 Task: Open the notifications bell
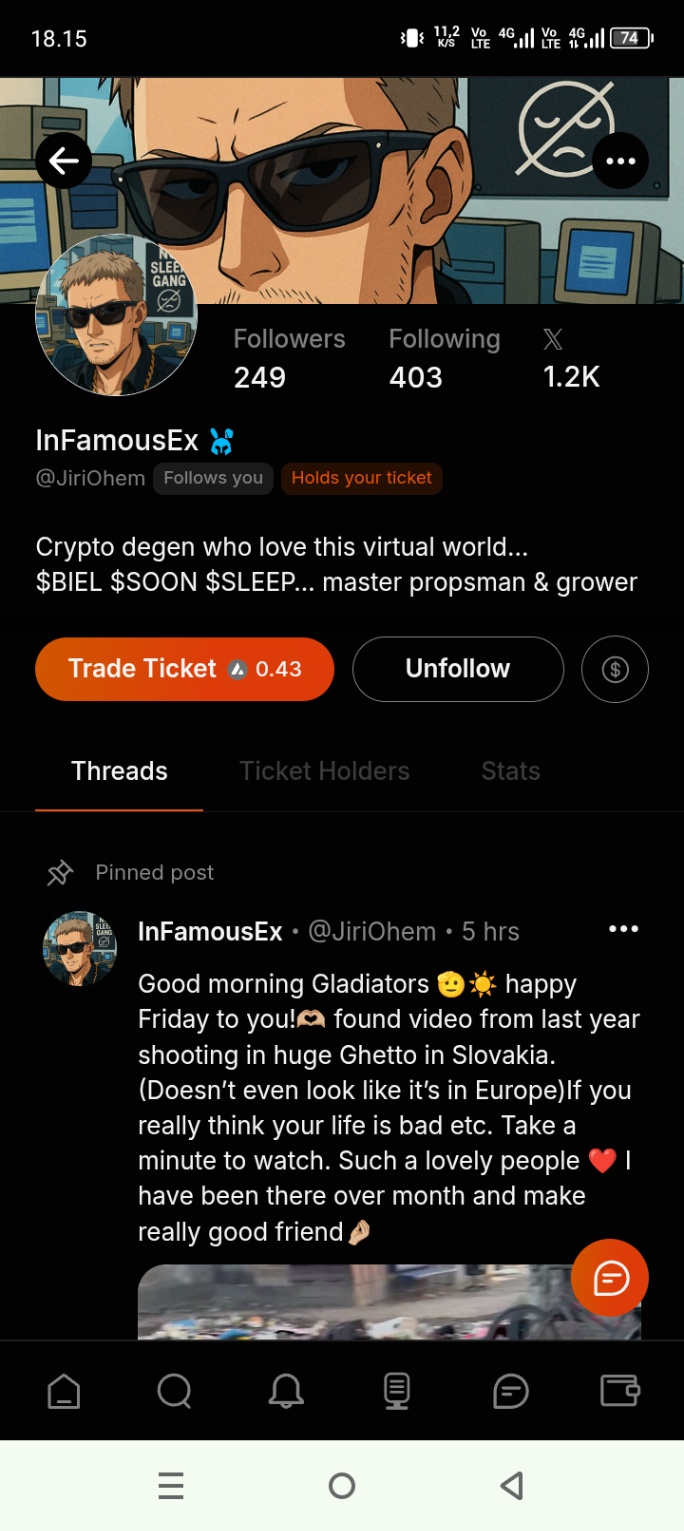pos(286,1391)
